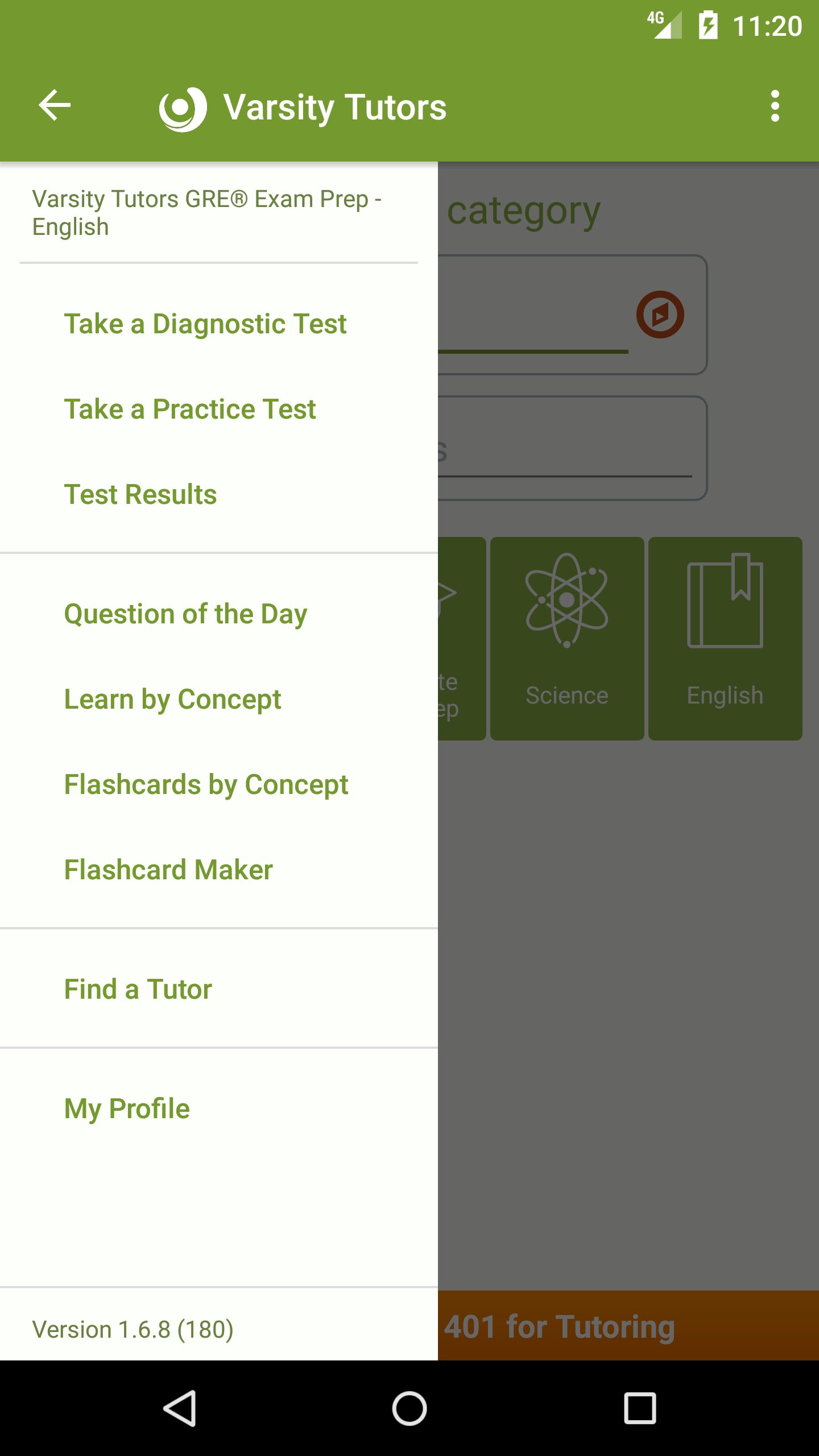Go to the home screen

click(x=409, y=1408)
